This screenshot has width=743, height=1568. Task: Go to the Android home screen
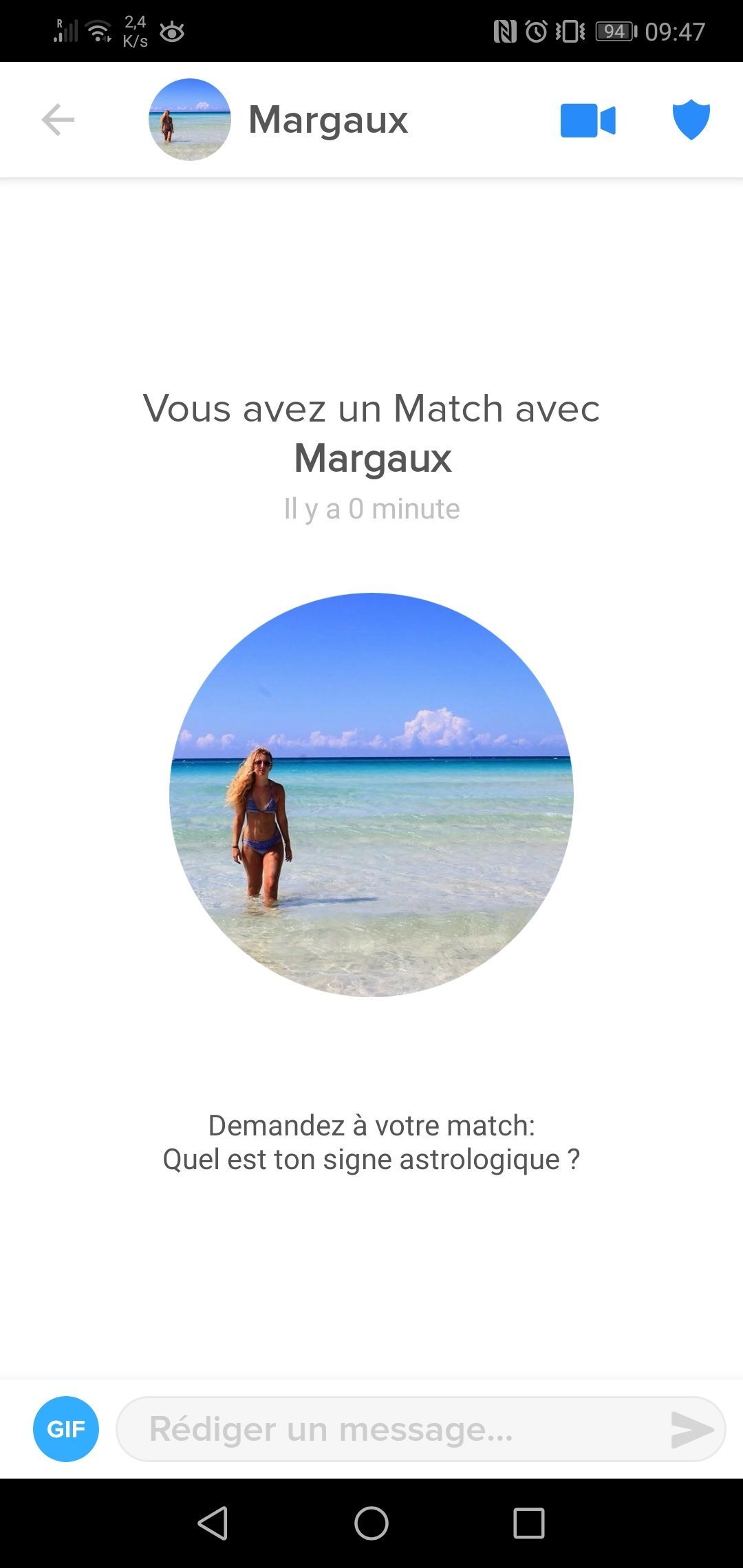pyautogui.click(x=371, y=1523)
